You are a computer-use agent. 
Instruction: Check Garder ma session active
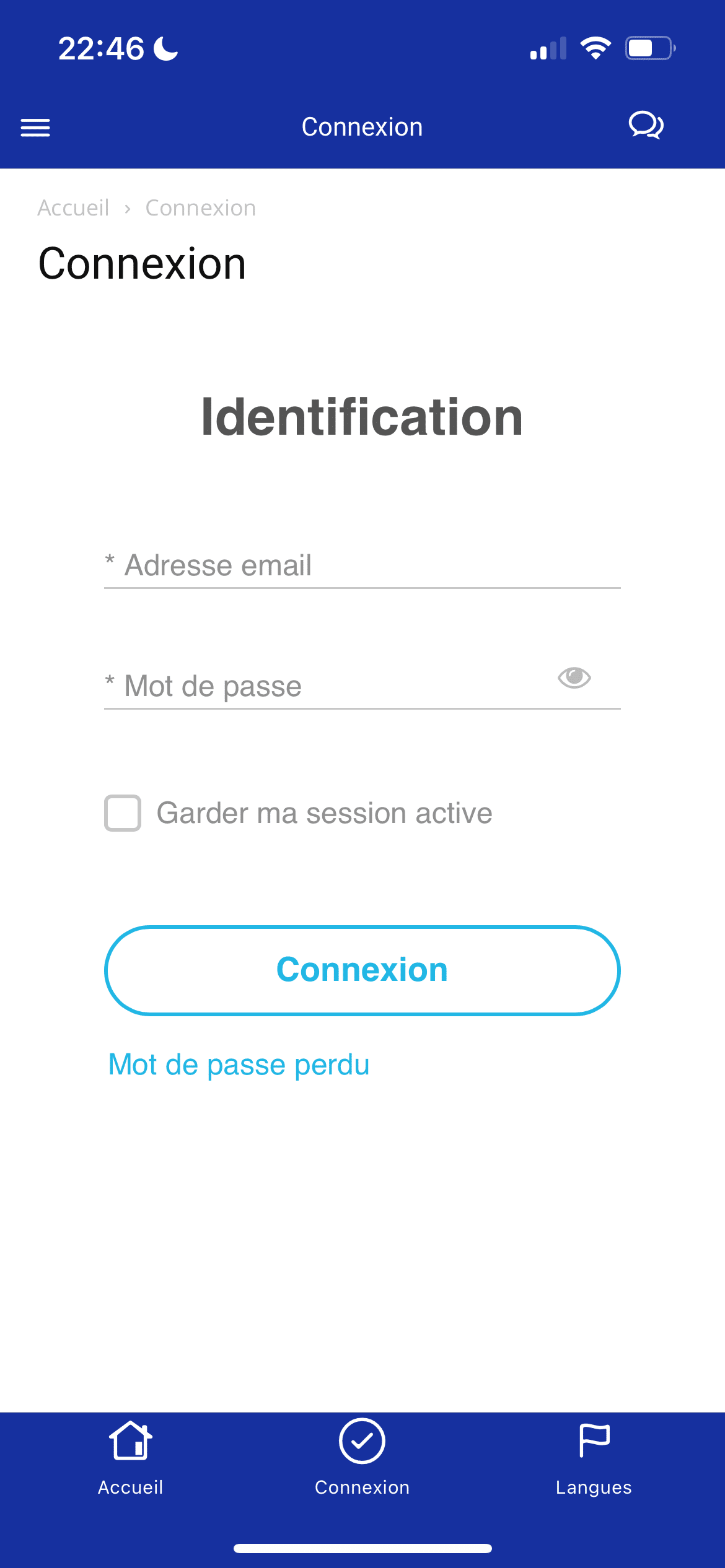pyautogui.click(x=123, y=813)
